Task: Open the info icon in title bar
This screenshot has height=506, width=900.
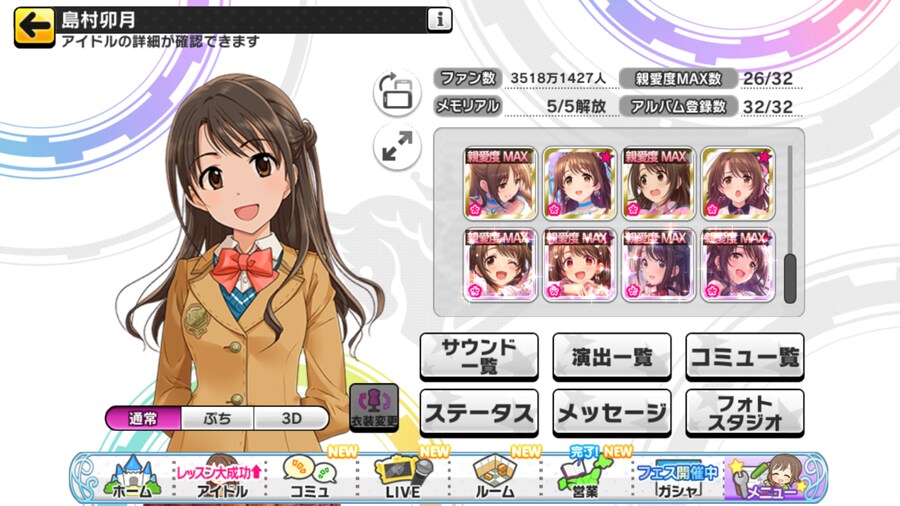Action: pos(439,19)
